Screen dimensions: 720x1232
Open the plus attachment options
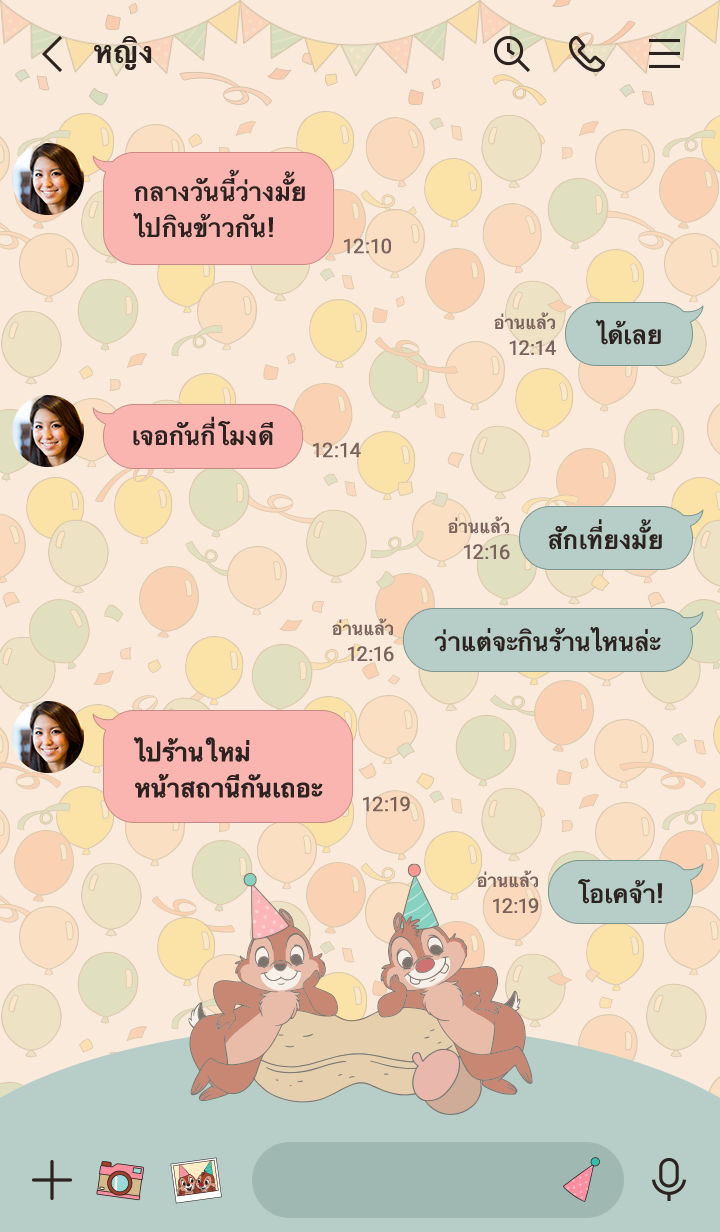(52, 1180)
